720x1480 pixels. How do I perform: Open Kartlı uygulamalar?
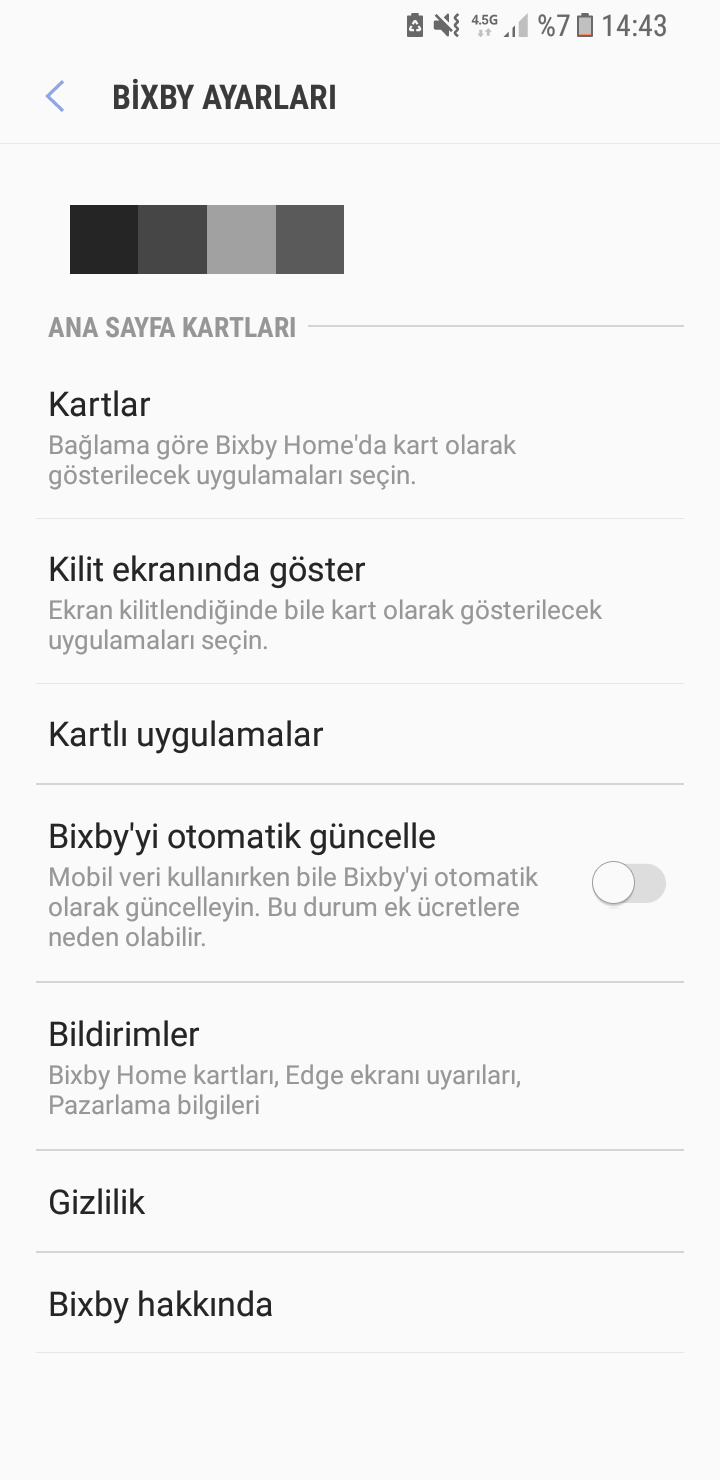tap(360, 735)
